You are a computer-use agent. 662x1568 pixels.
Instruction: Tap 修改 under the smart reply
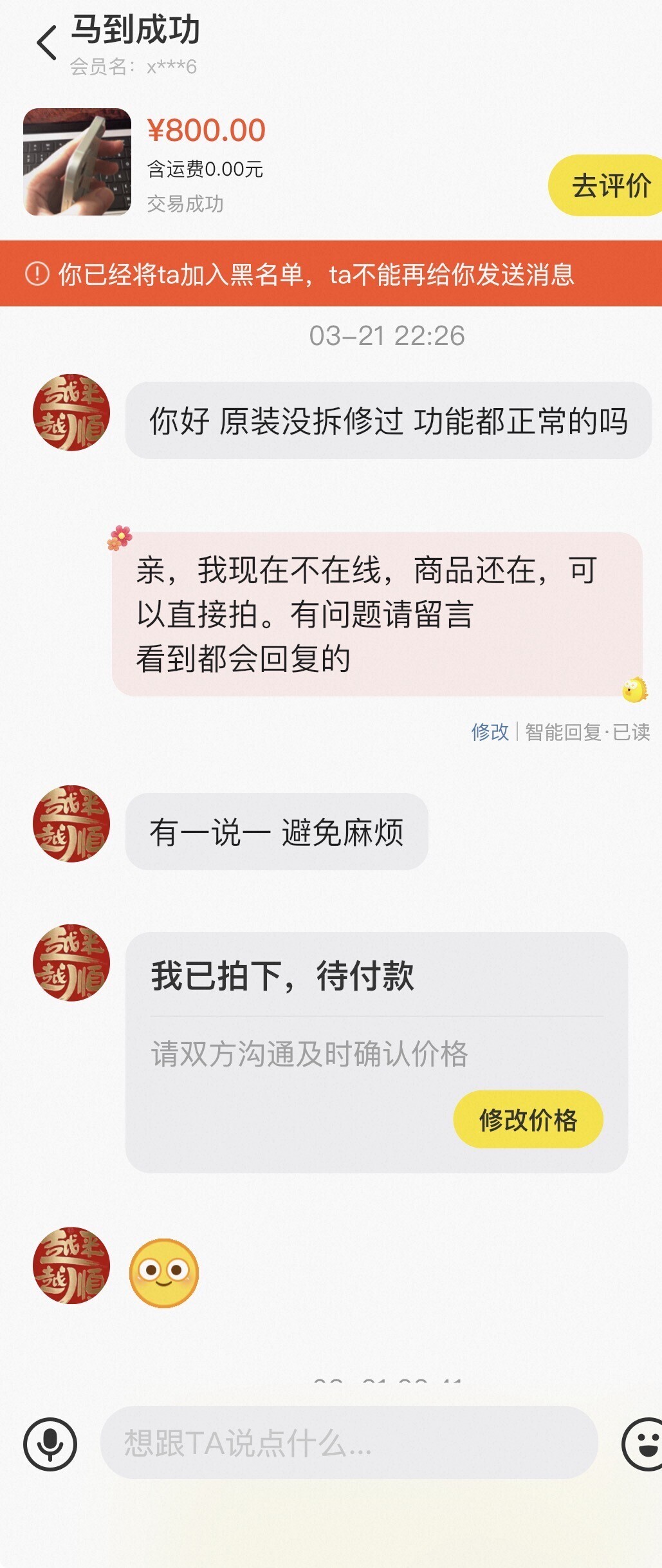coord(490,732)
